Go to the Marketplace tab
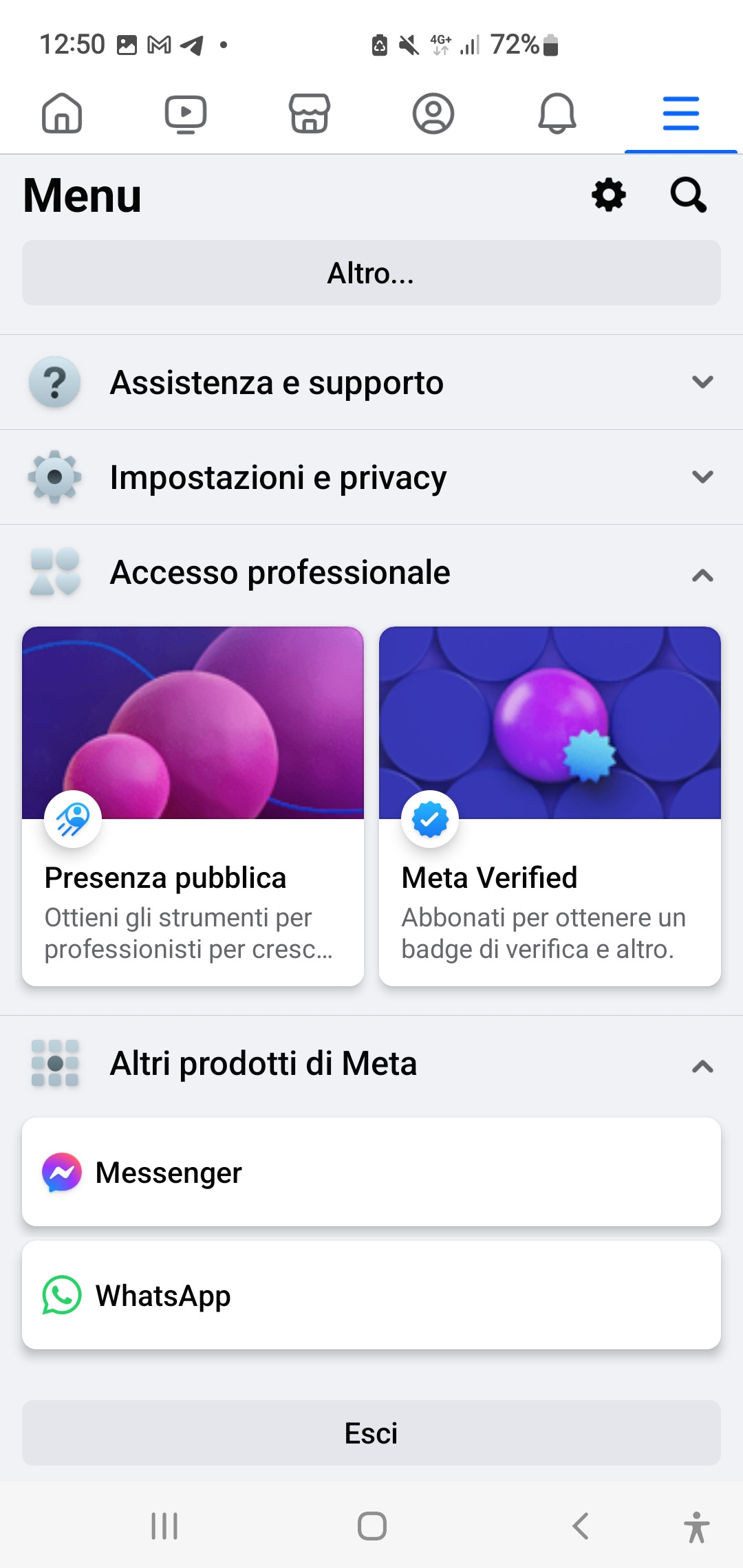This screenshot has width=743, height=1568. (x=310, y=113)
